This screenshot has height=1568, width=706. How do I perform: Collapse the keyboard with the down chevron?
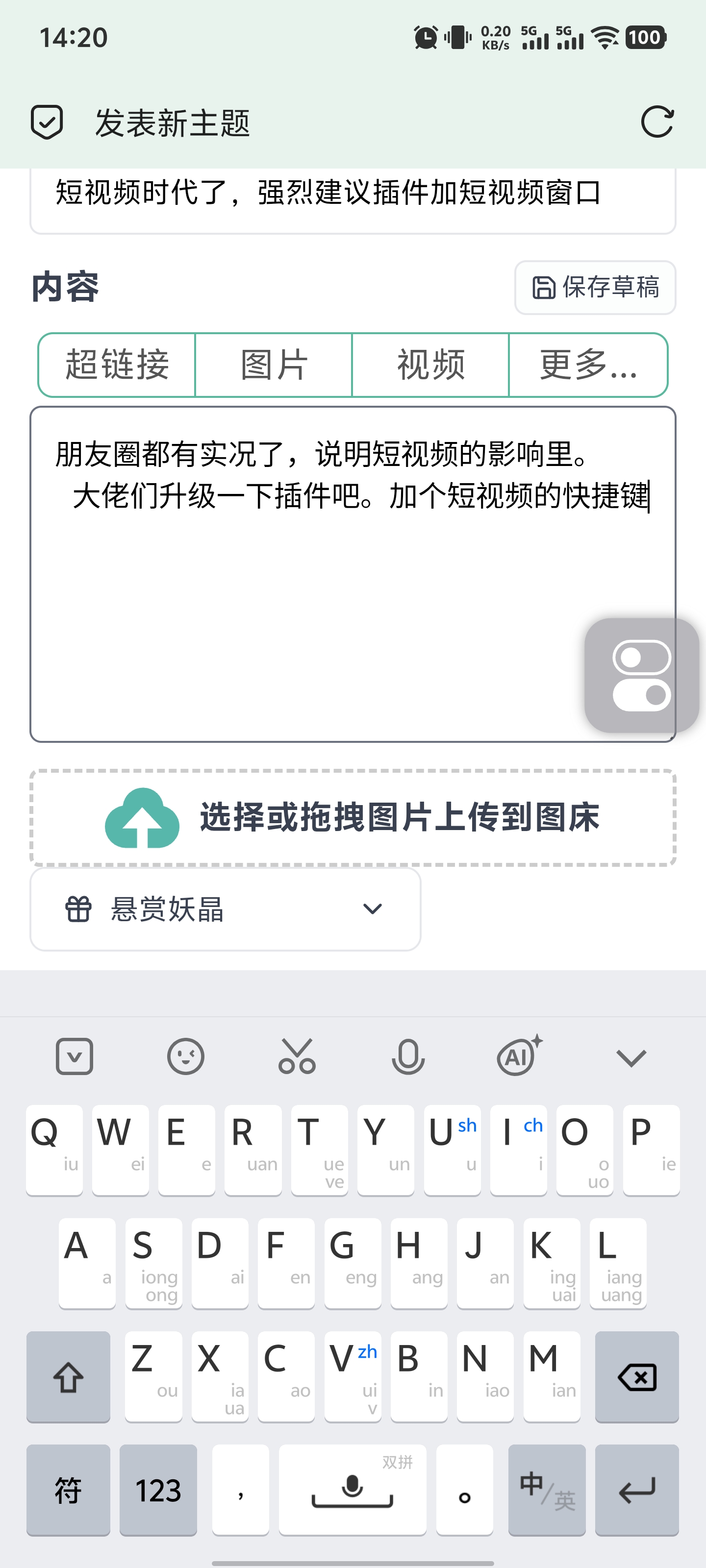pos(631,1057)
